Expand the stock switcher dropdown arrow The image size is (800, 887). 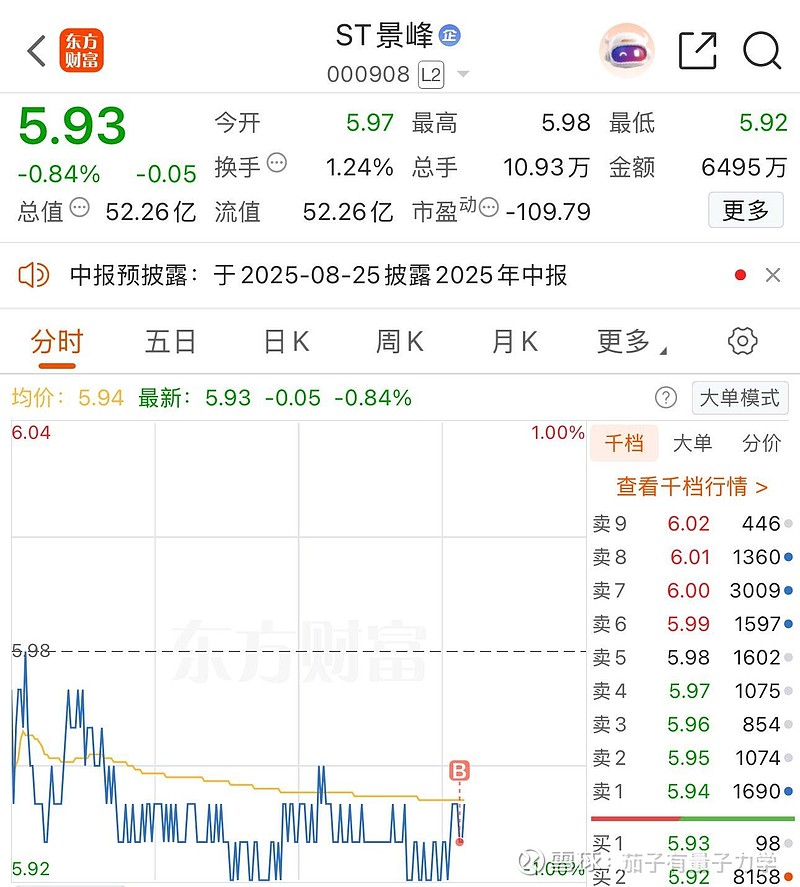pos(462,75)
